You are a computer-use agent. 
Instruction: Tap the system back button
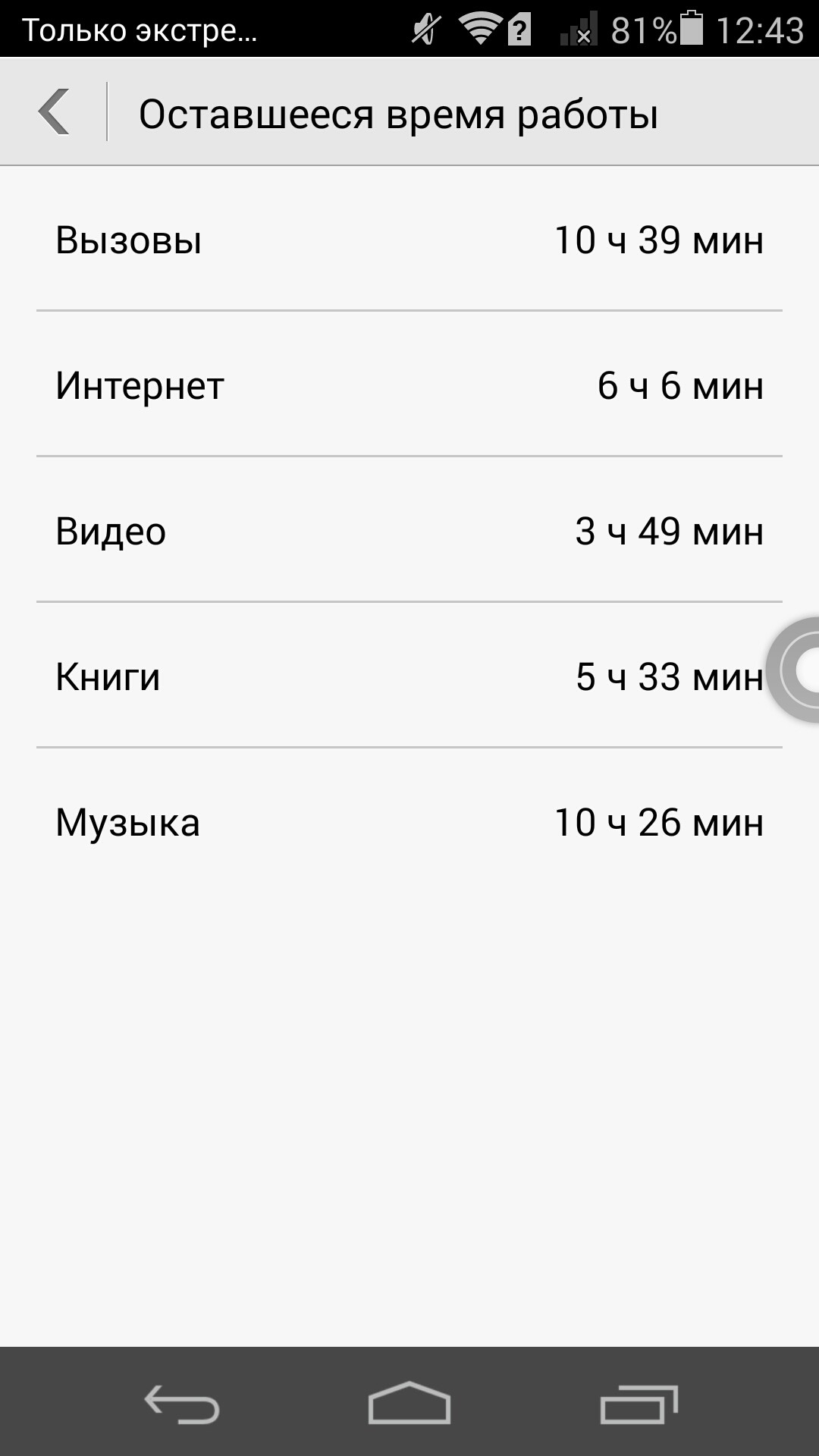(182, 1404)
